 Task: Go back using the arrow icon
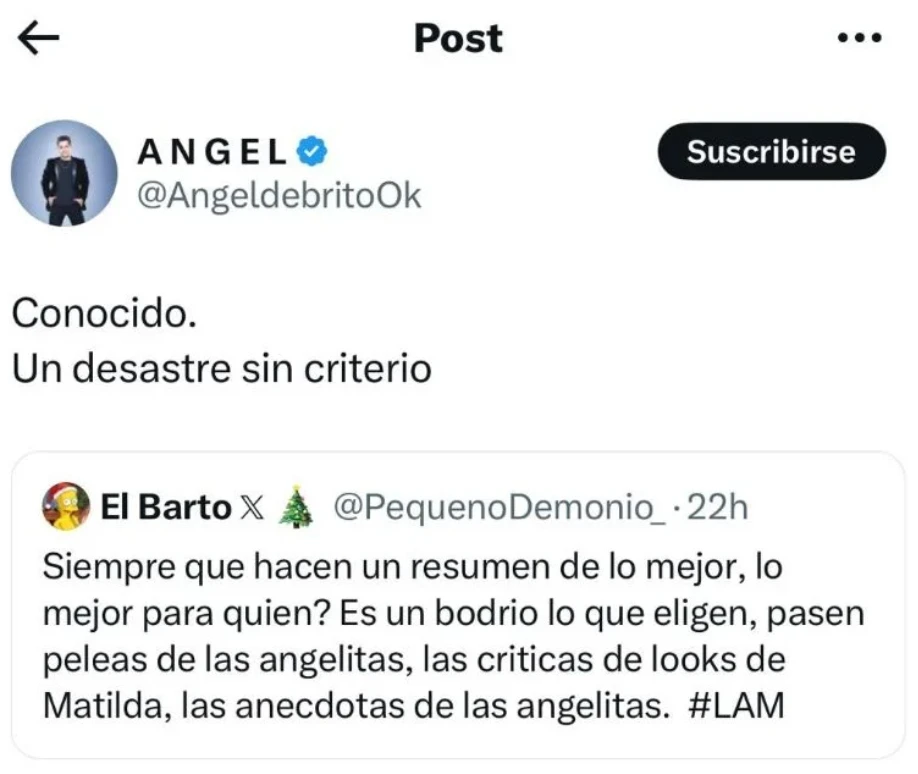click(39, 39)
